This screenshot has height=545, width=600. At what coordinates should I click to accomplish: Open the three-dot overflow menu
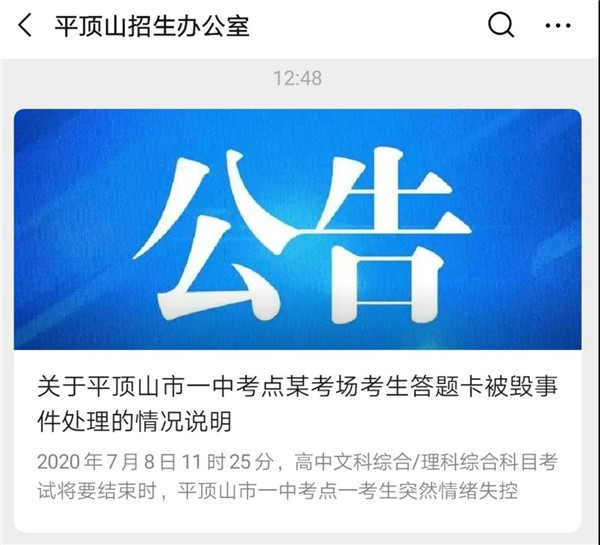click(558, 25)
